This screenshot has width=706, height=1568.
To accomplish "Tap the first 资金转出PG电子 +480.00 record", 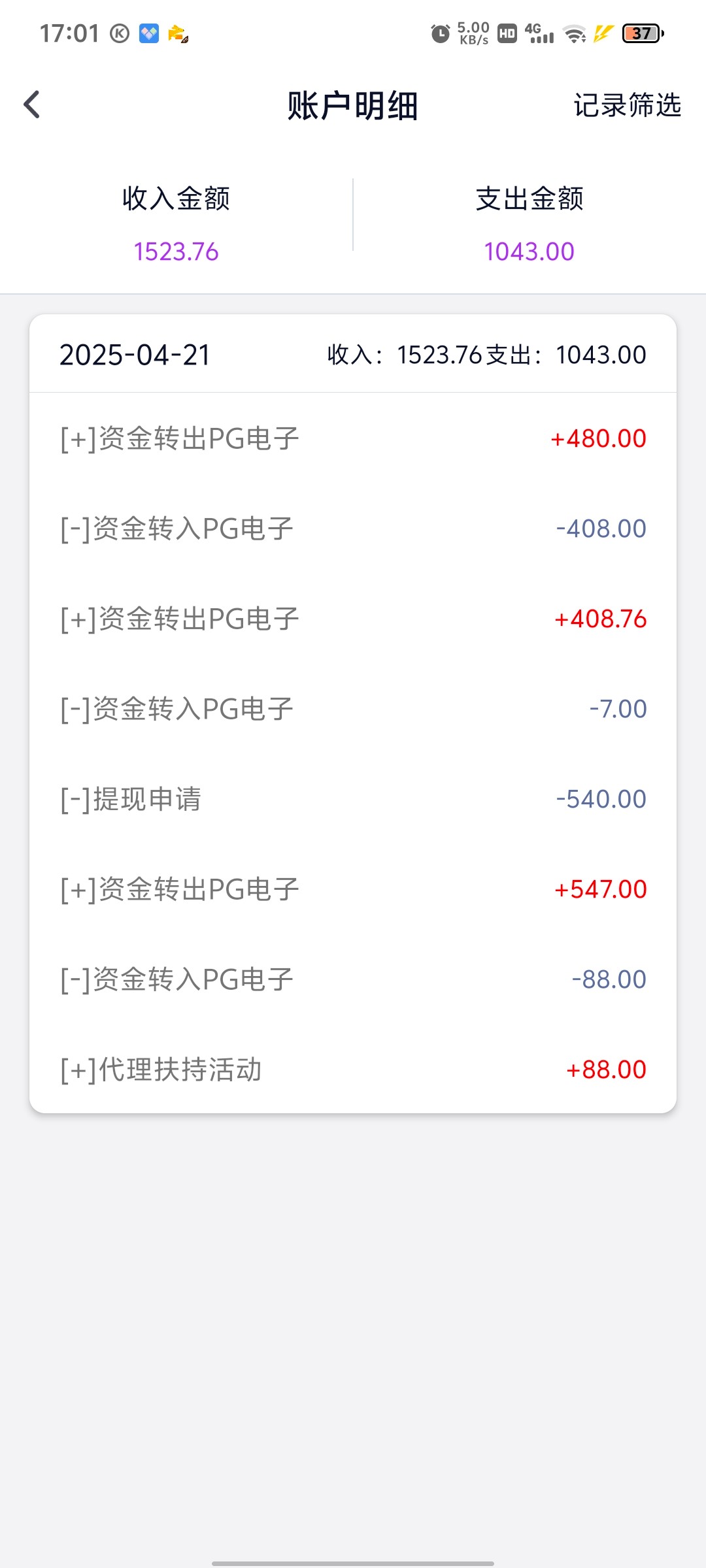I will [x=353, y=438].
